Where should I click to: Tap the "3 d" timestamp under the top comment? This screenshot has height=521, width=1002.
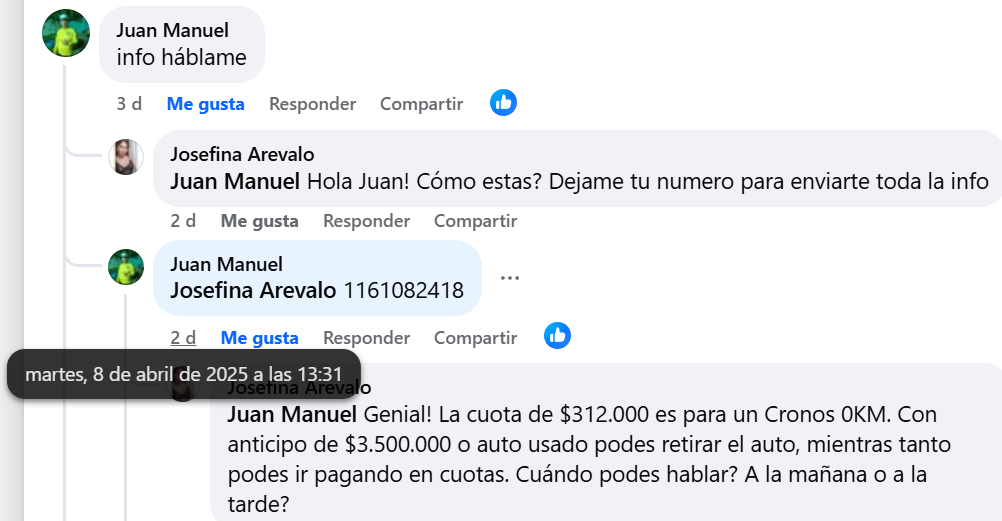tap(129, 104)
